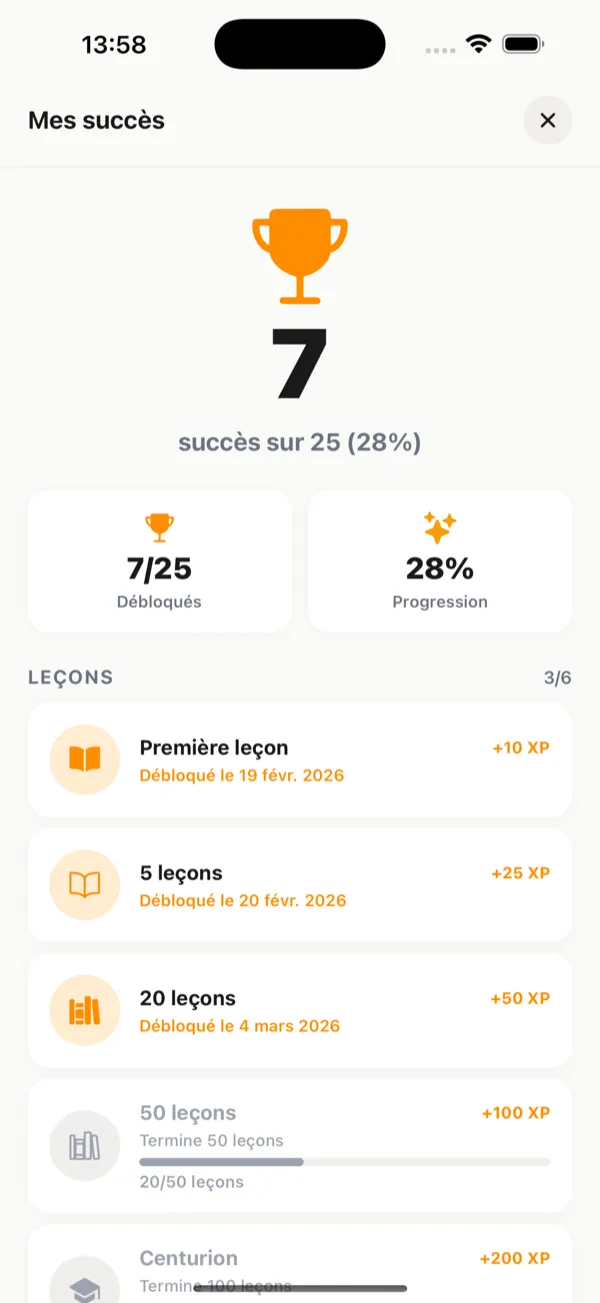The height and width of the screenshot is (1303, 600).
Task: Open the Première leçon achievement card
Action: 299,760
